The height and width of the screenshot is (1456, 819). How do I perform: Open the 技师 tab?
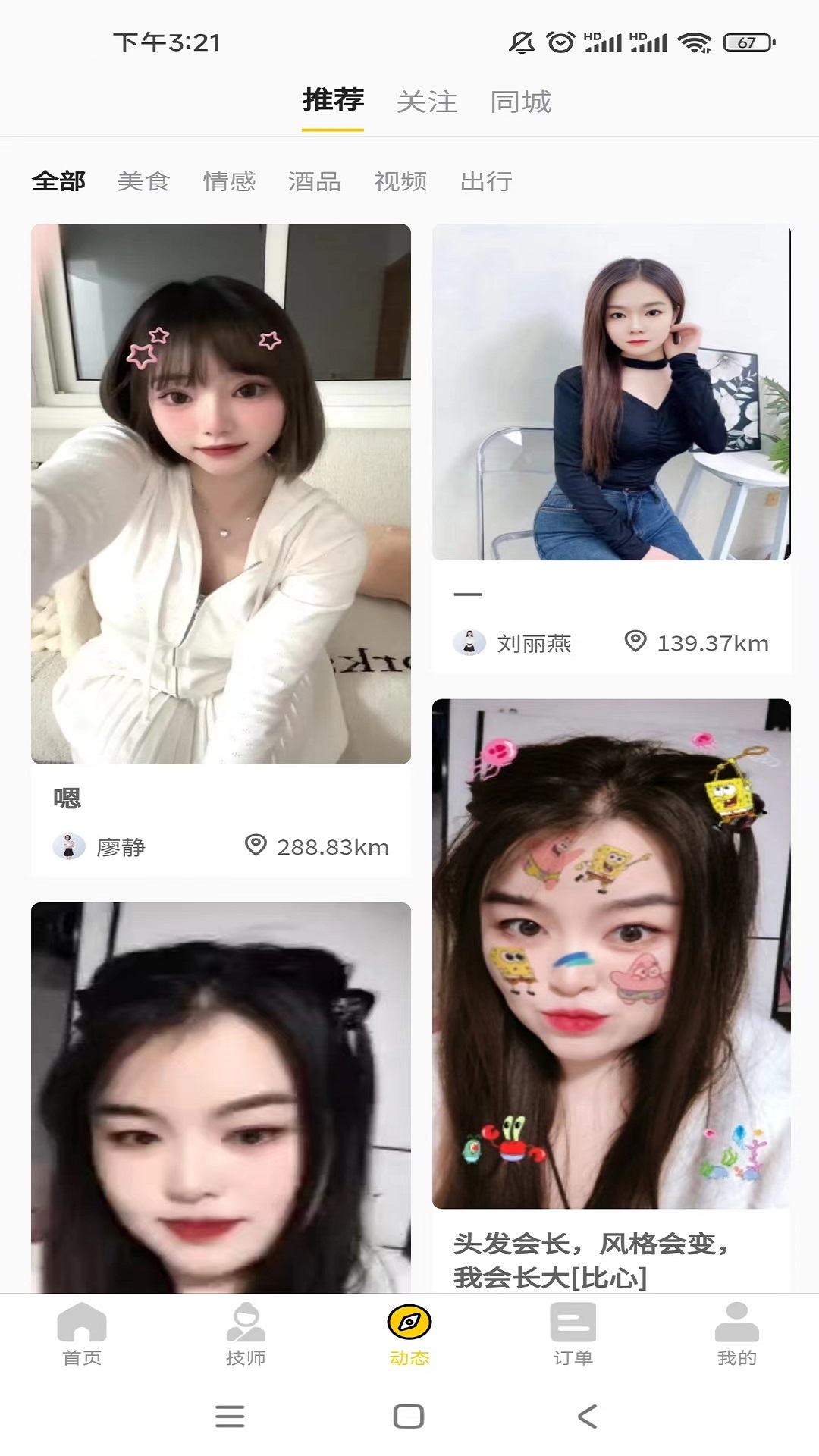(246, 1335)
